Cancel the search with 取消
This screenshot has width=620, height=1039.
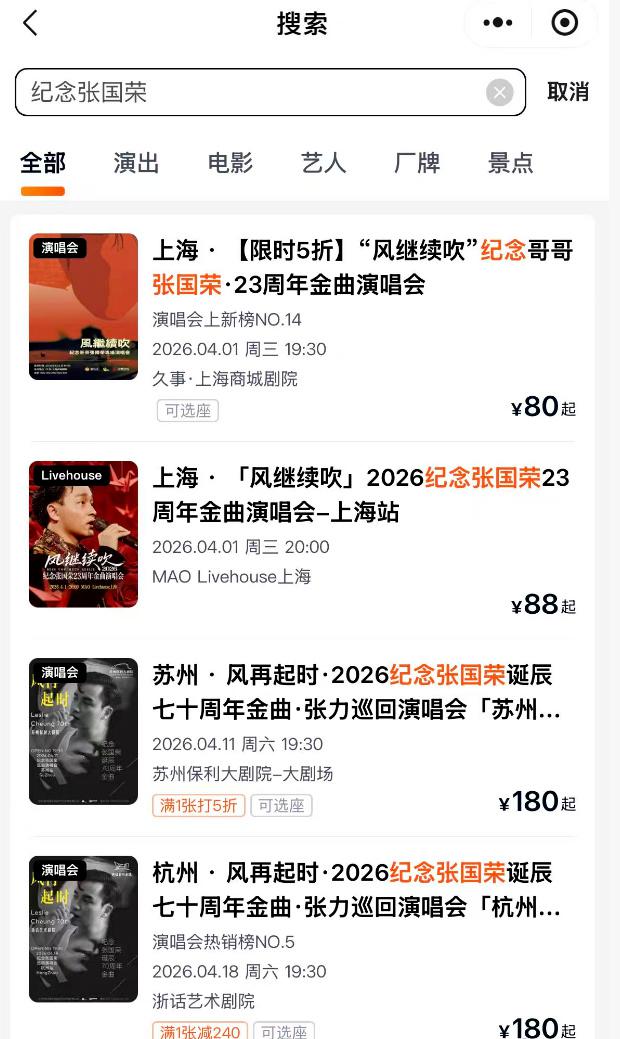(x=568, y=92)
